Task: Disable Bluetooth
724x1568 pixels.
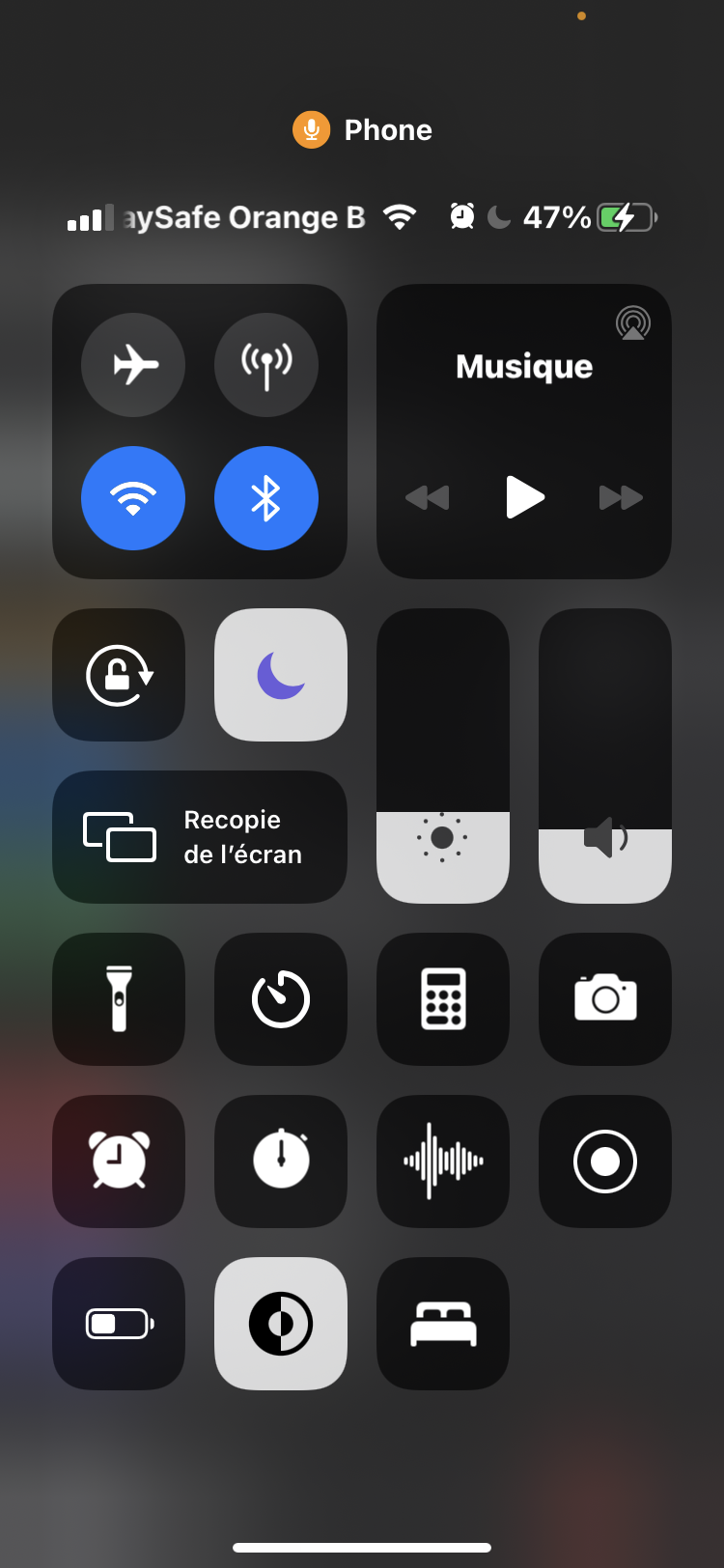Action: pyautogui.click(x=266, y=498)
